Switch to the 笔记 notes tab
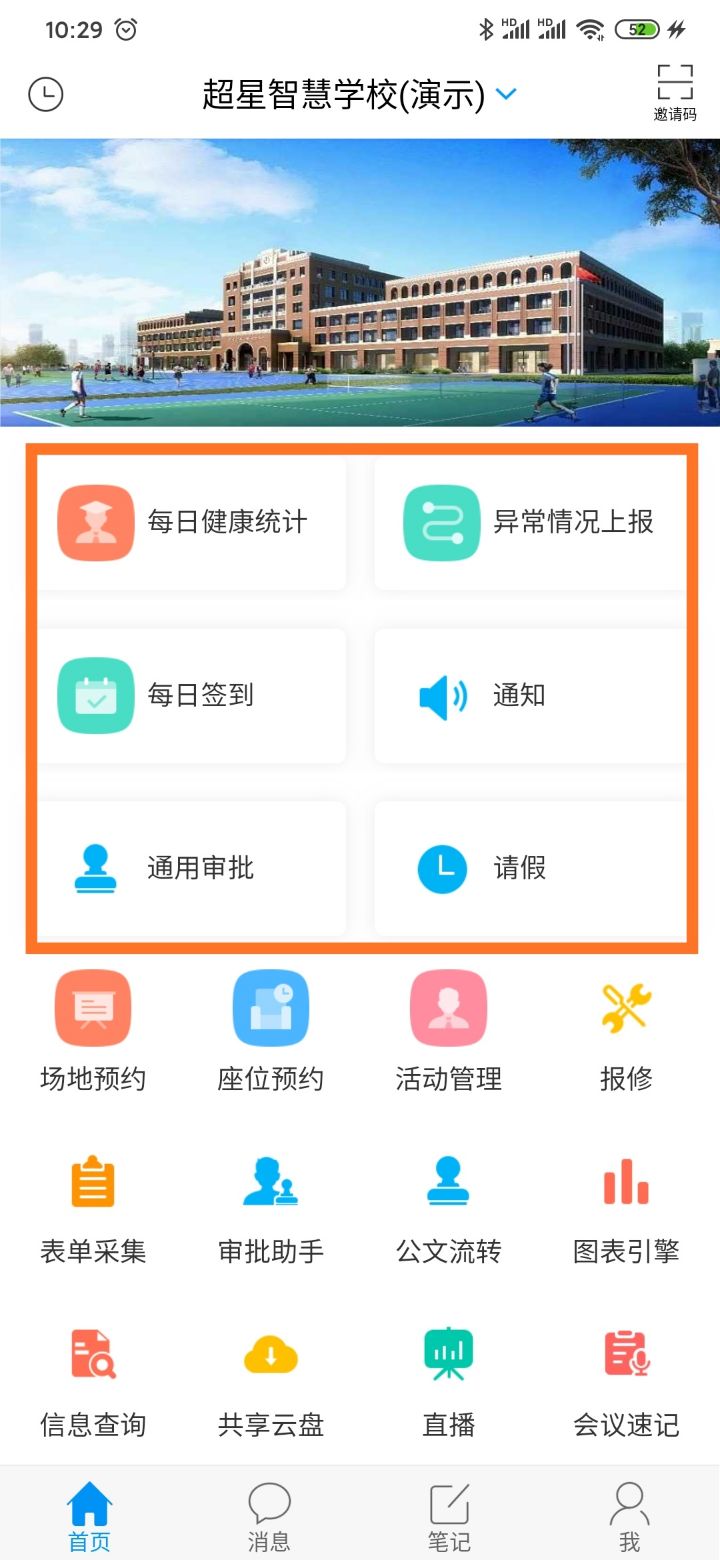Image resolution: width=720 pixels, height=1560 pixels. pos(449,1516)
